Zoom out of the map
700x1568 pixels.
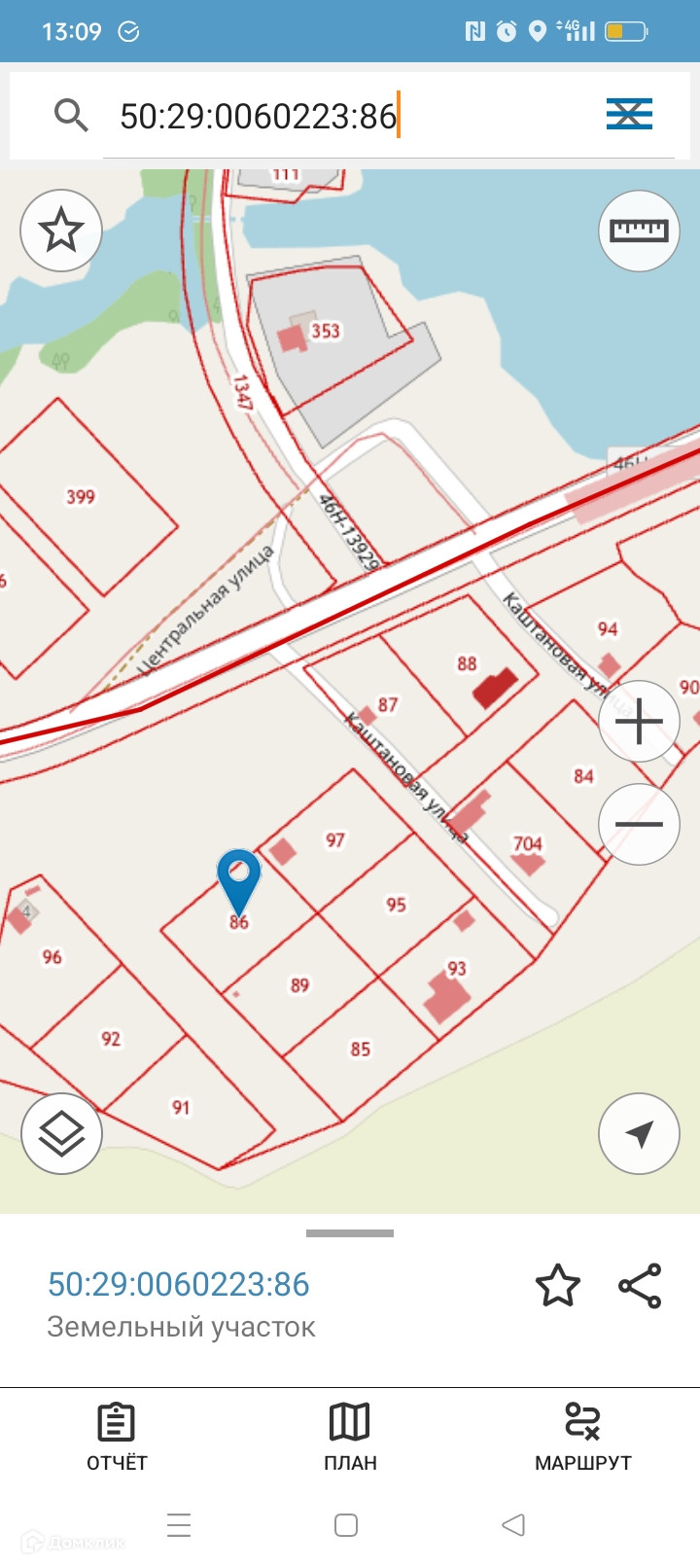(x=639, y=824)
